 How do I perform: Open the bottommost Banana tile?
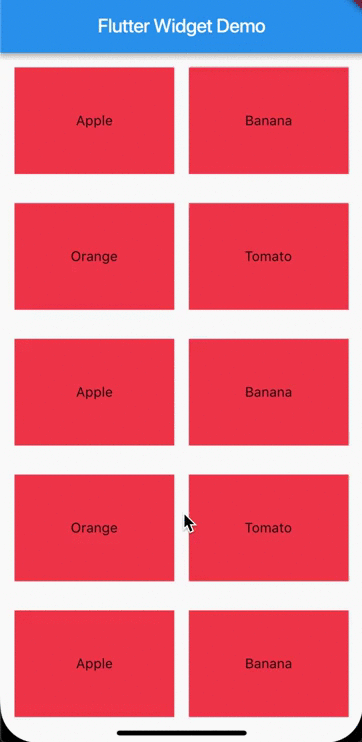[269, 663]
